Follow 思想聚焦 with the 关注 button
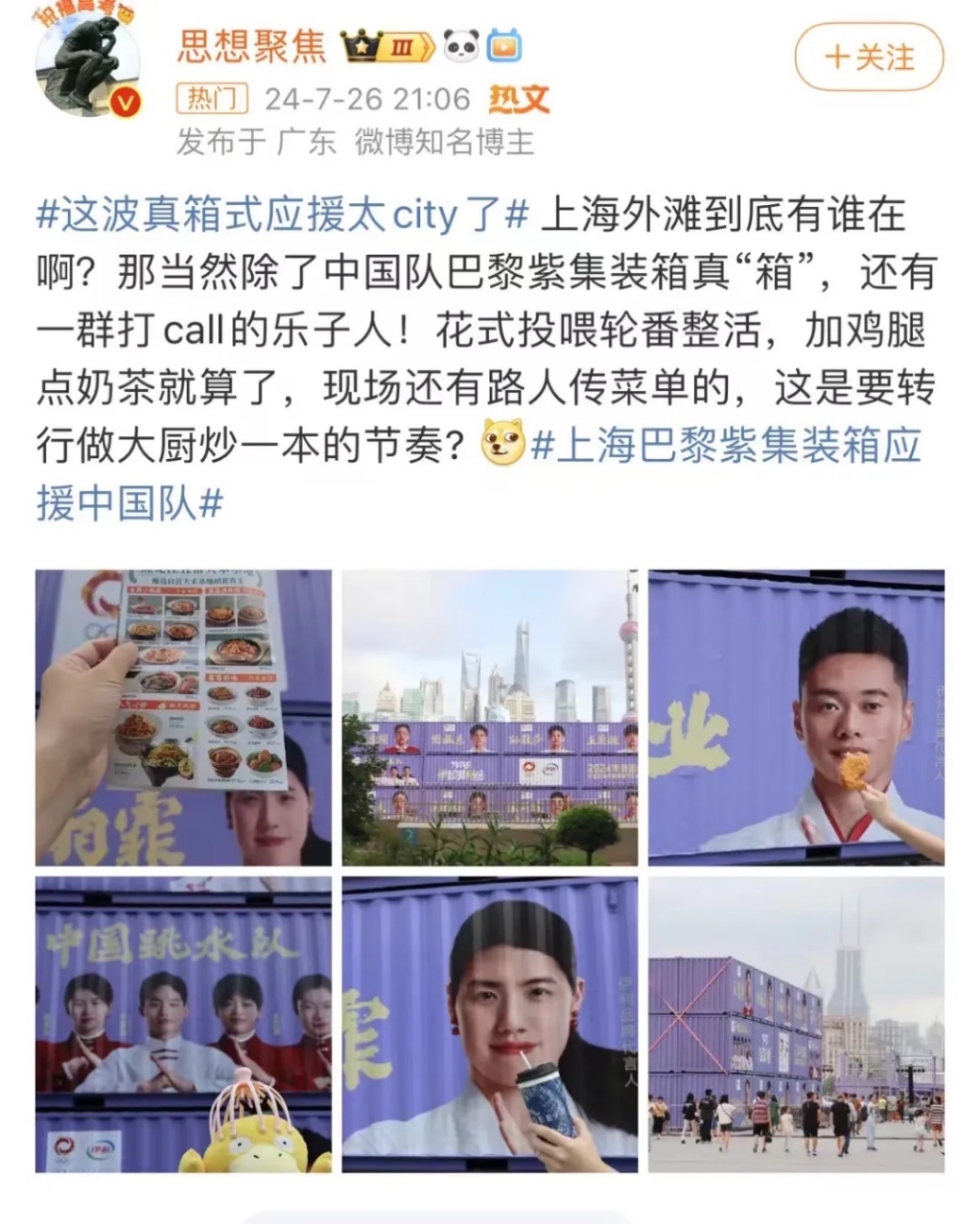Image resolution: width=980 pixels, height=1224 pixels. tap(869, 57)
